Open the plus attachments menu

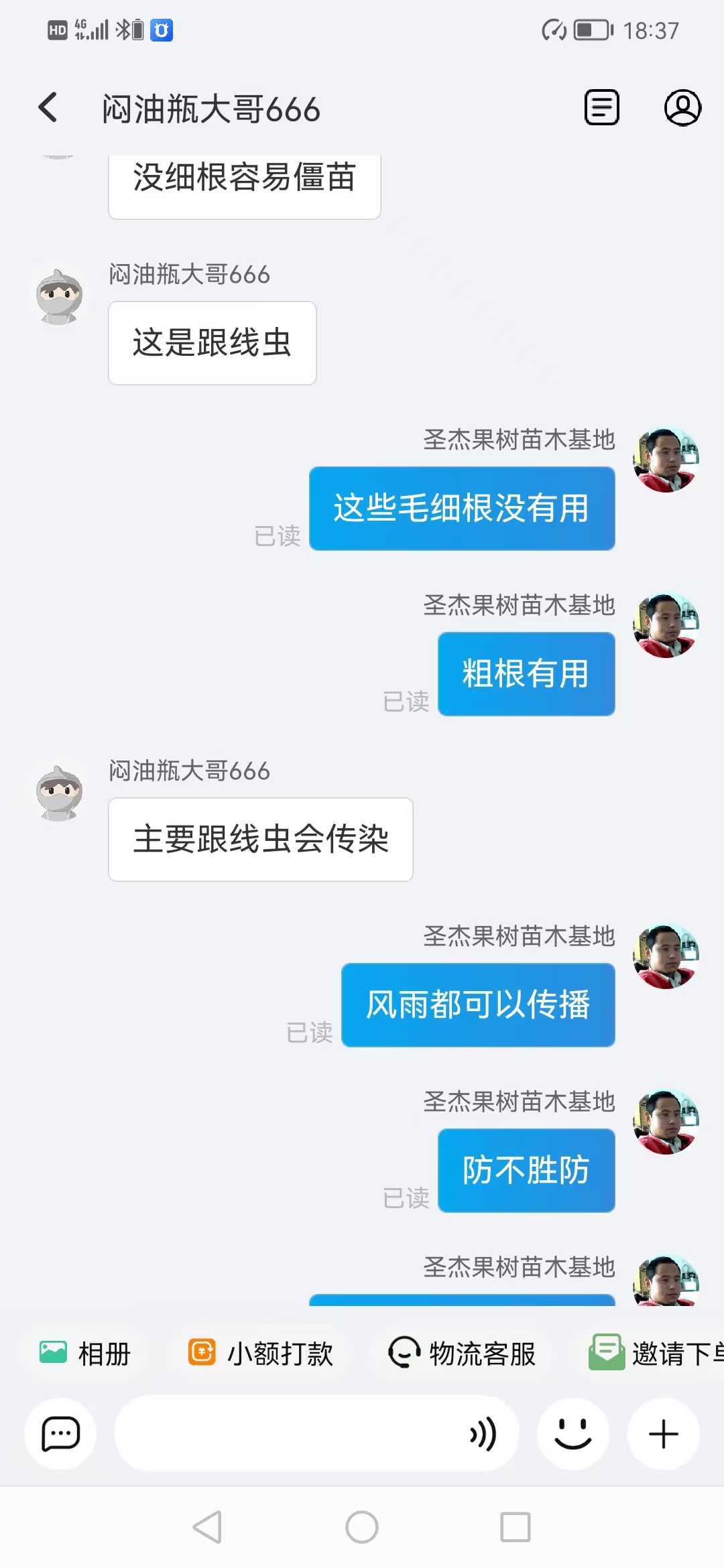pyautogui.click(x=664, y=1434)
